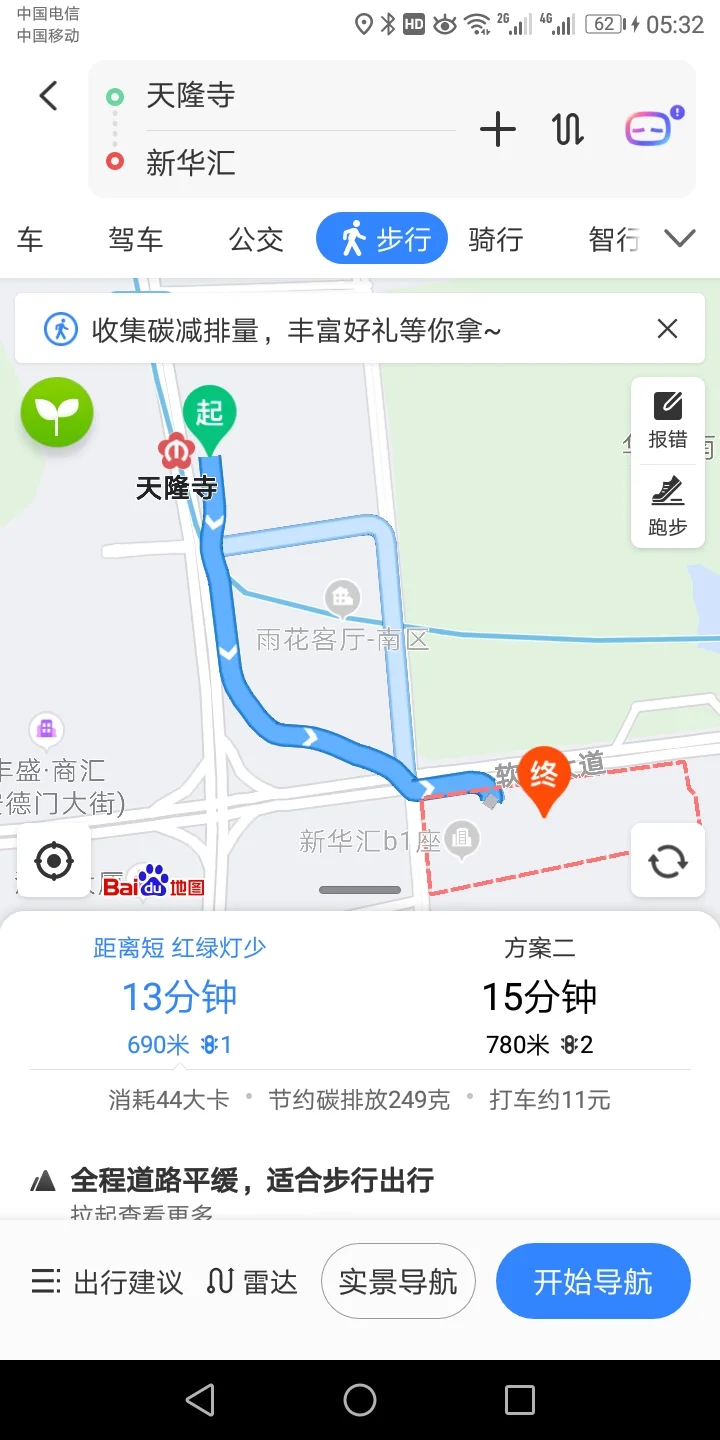Screen dimensions: 720x1440
Task: Open the smart assistant robot icon
Action: 650,129
